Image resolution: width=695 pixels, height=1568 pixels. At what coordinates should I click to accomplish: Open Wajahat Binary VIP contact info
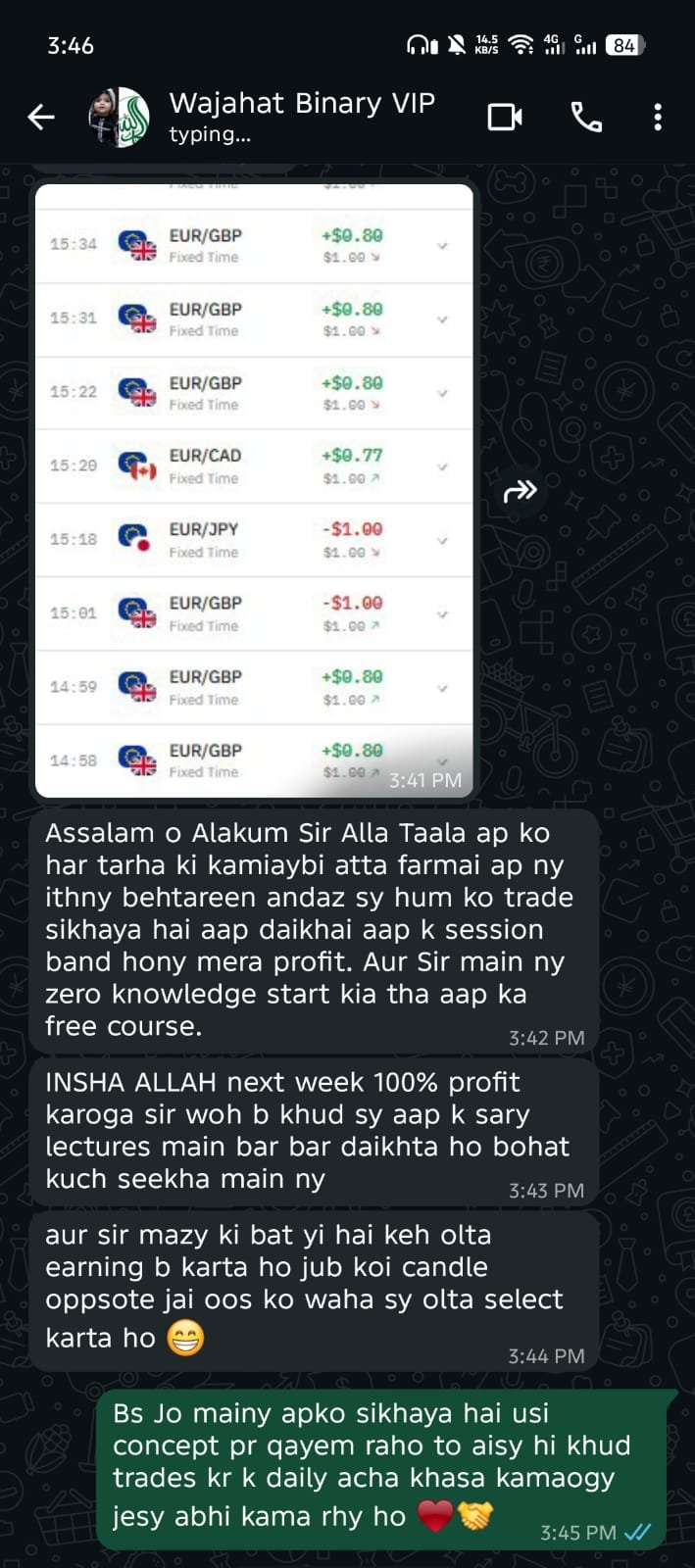tap(302, 117)
